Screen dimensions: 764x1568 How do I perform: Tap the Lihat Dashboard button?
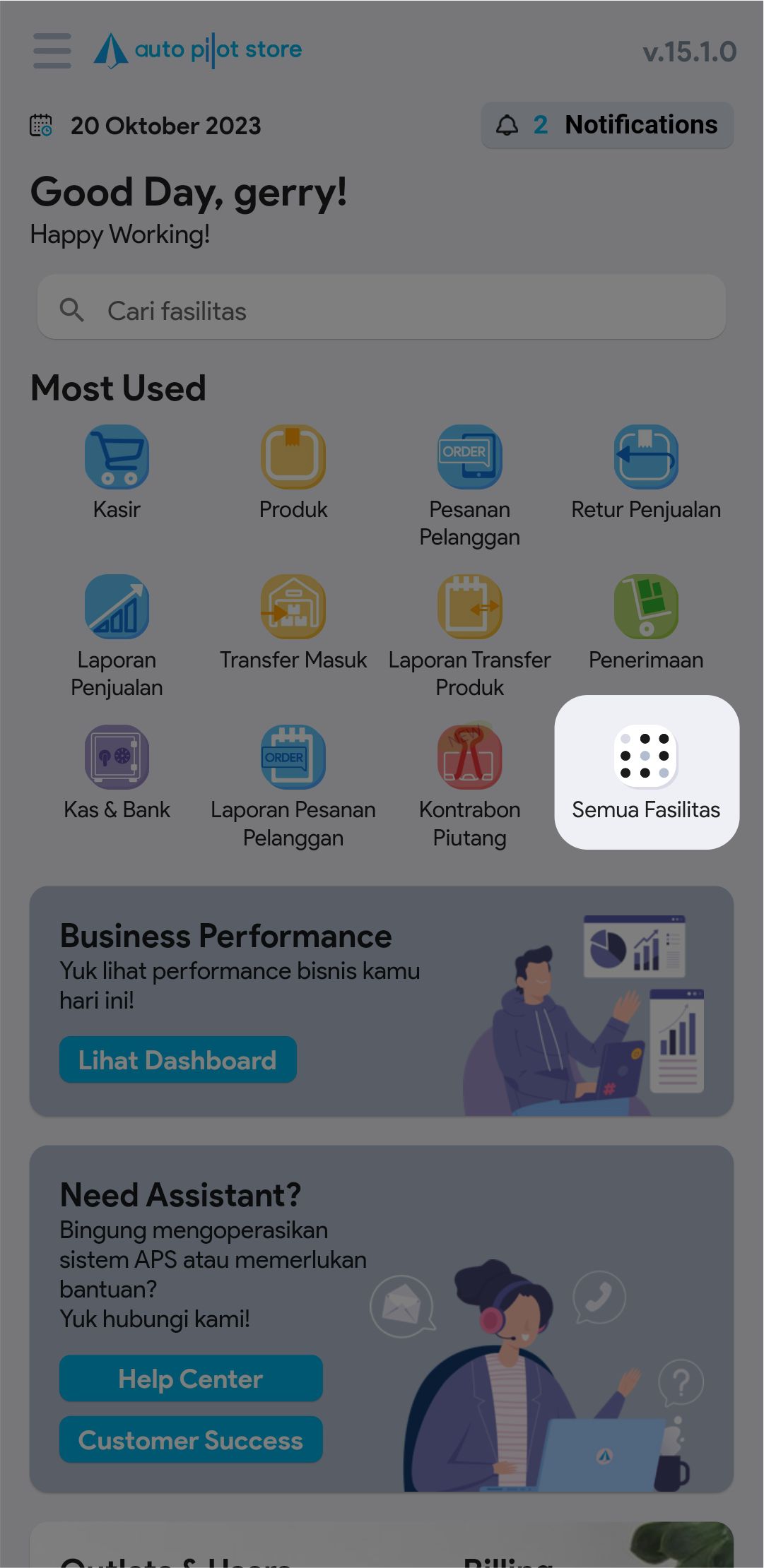[177, 1059]
